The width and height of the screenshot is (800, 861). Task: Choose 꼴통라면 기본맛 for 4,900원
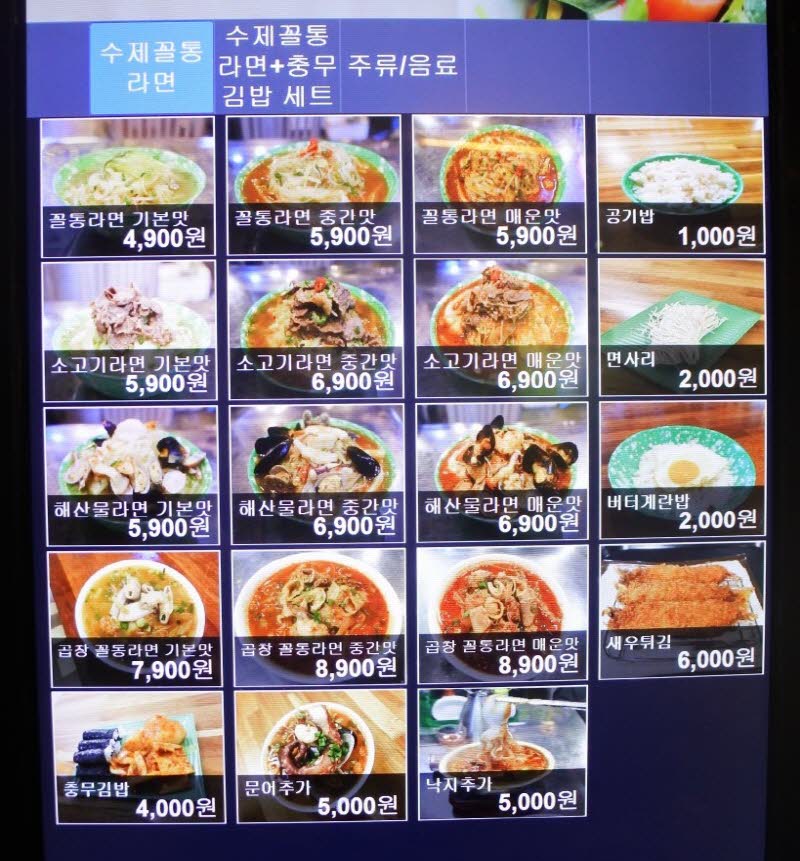(127, 186)
